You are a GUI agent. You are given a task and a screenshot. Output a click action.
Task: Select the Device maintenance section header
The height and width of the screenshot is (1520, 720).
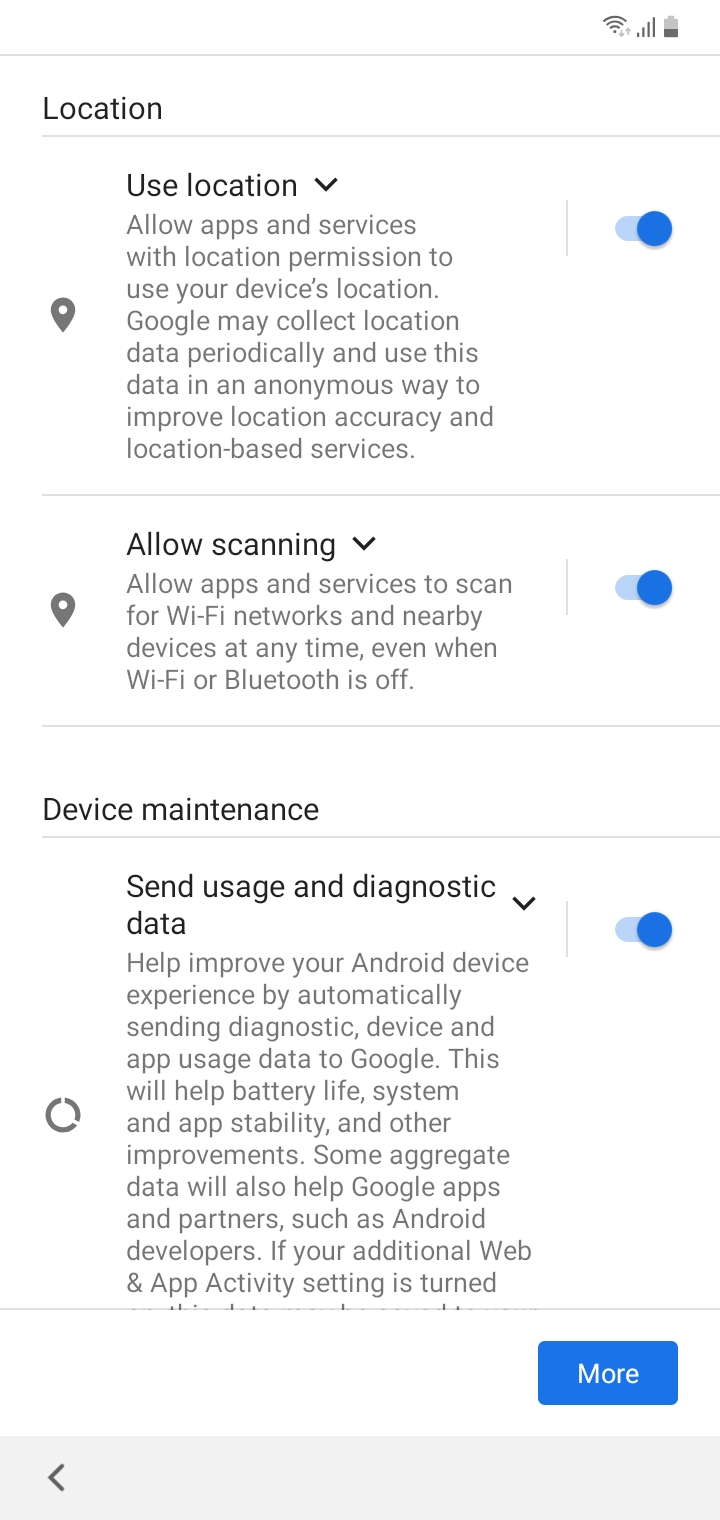(180, 808)
